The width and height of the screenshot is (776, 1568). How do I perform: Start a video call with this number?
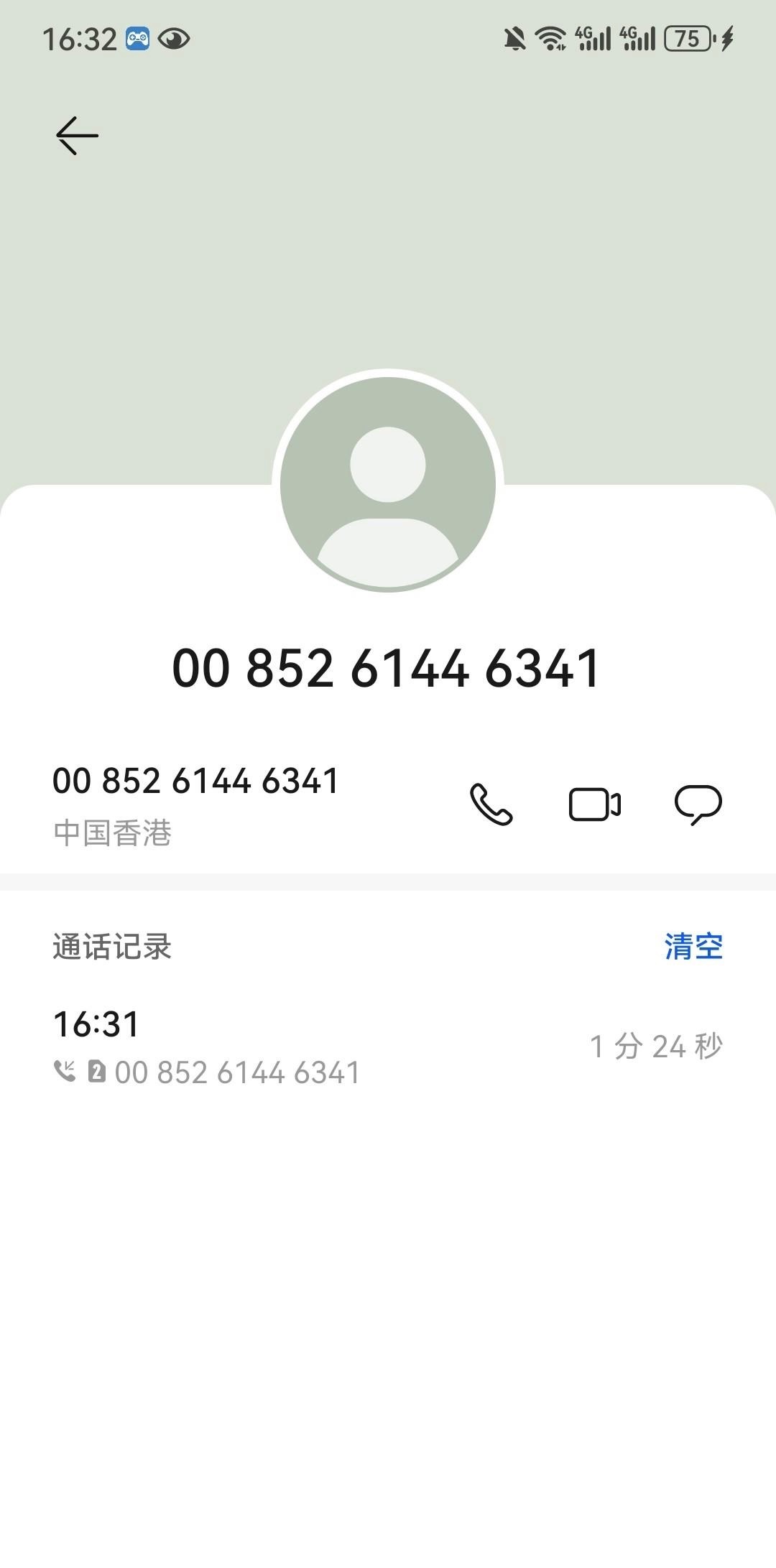click(x=594, y=804)
